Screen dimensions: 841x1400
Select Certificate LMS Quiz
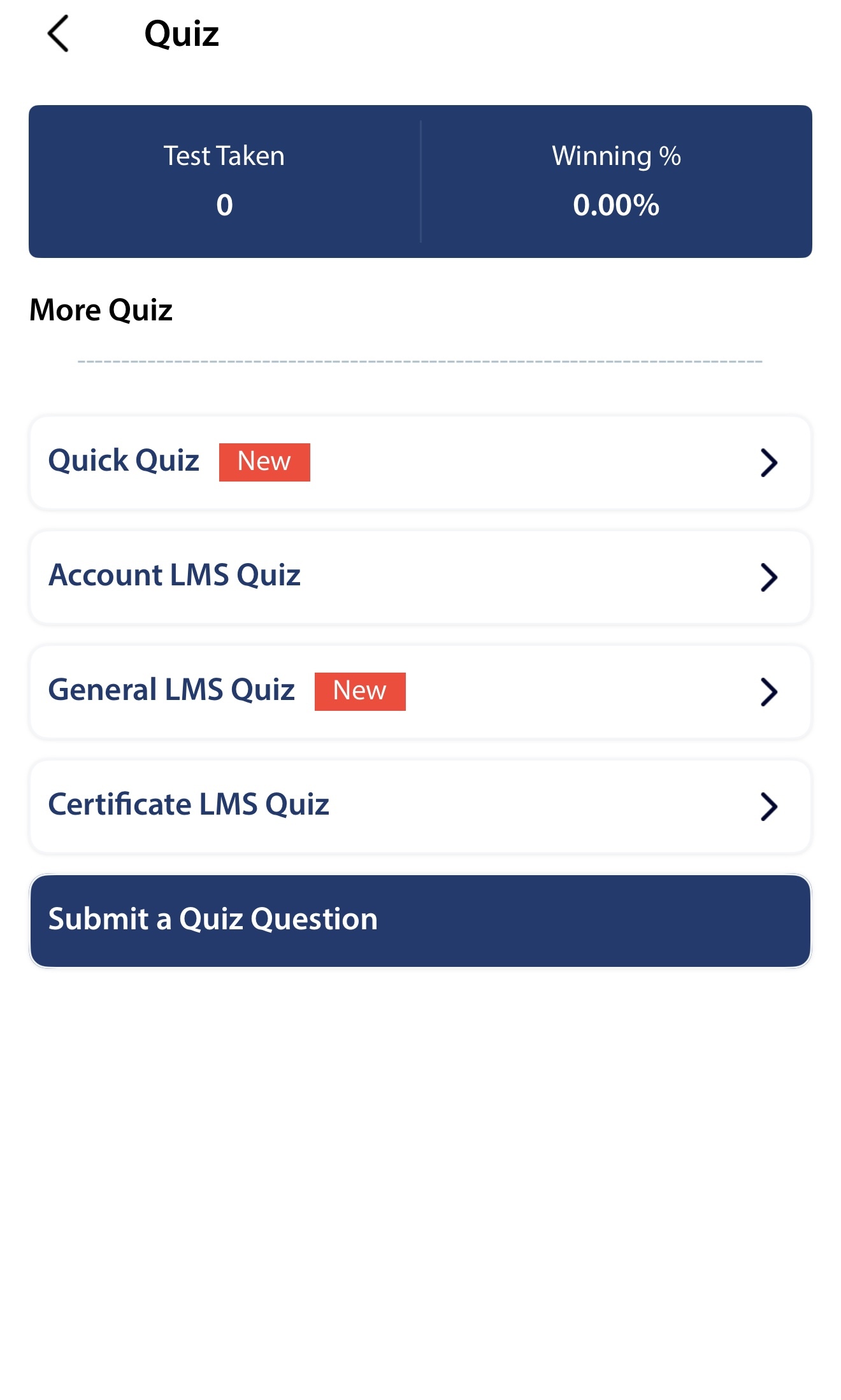point(419,806)
